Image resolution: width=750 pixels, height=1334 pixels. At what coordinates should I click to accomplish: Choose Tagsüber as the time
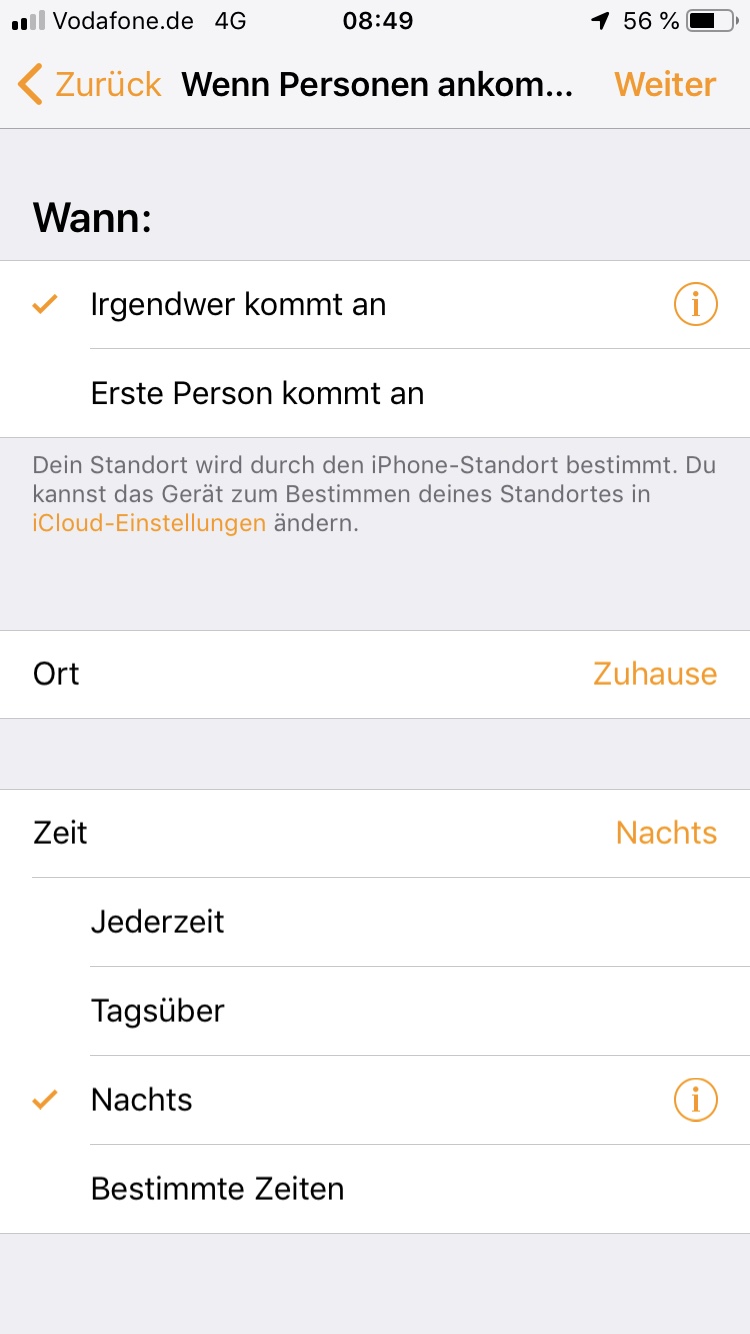coord(158,1011)
